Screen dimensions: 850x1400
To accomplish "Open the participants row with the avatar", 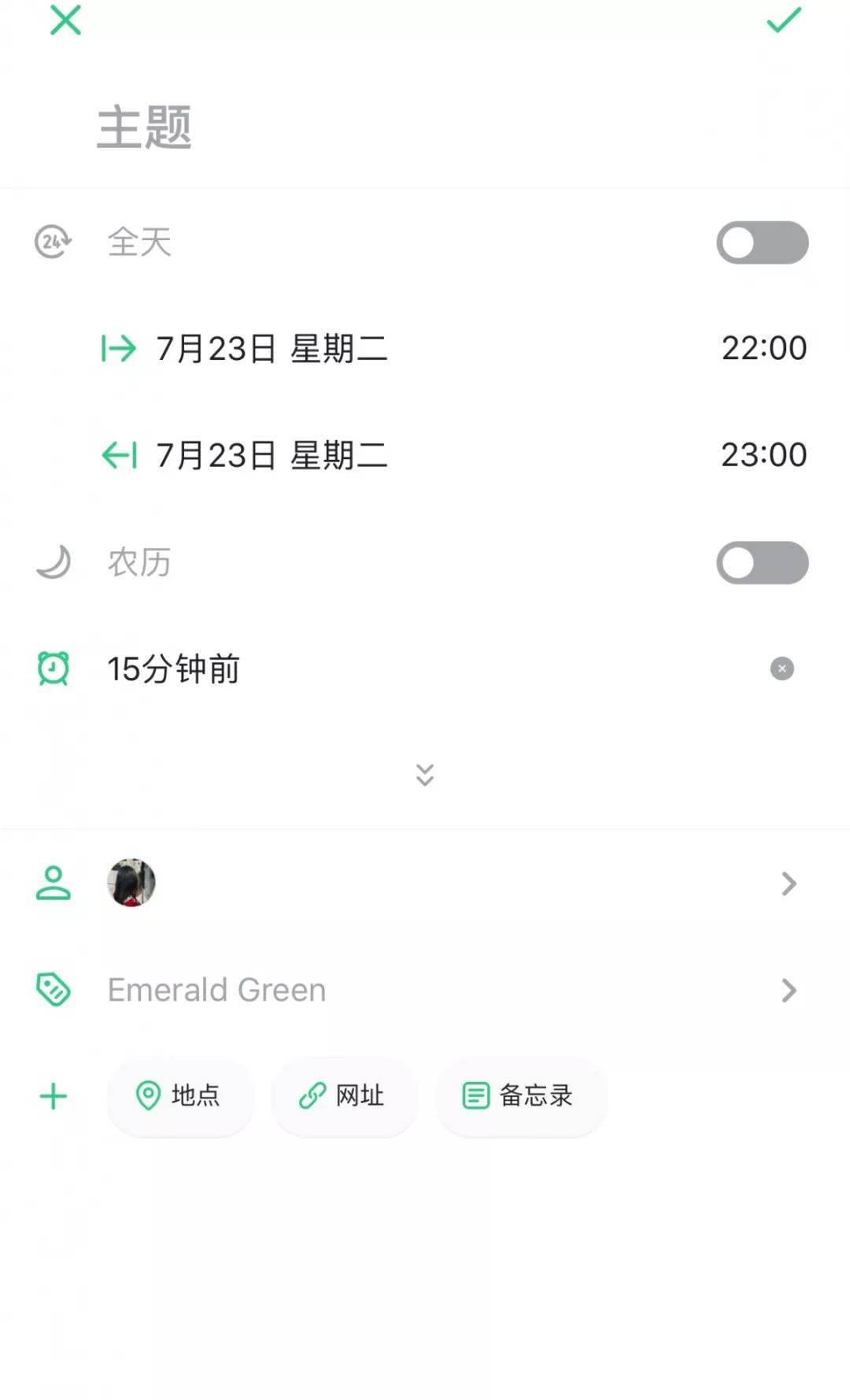I will (425, 883).
